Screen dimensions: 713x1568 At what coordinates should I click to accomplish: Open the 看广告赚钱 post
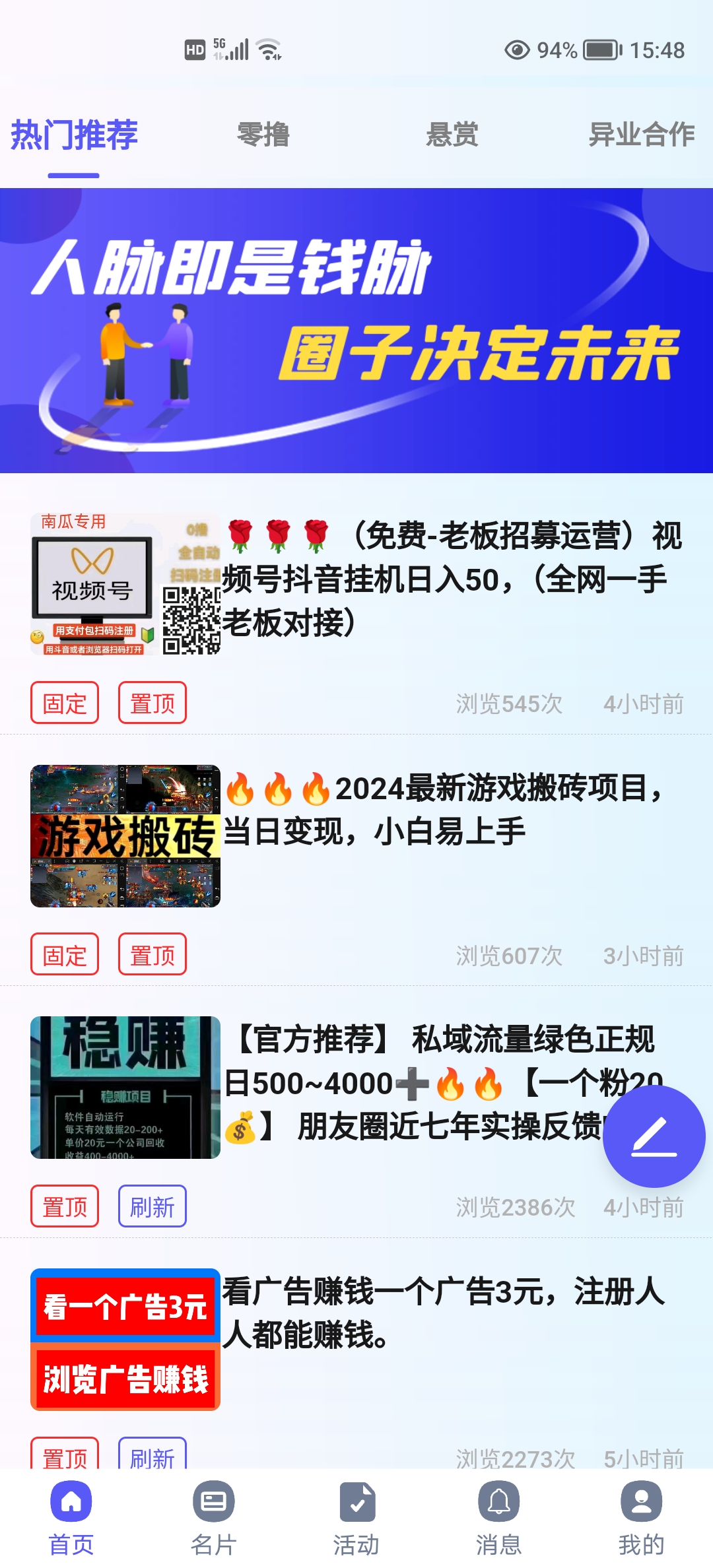pos(356,1338)
